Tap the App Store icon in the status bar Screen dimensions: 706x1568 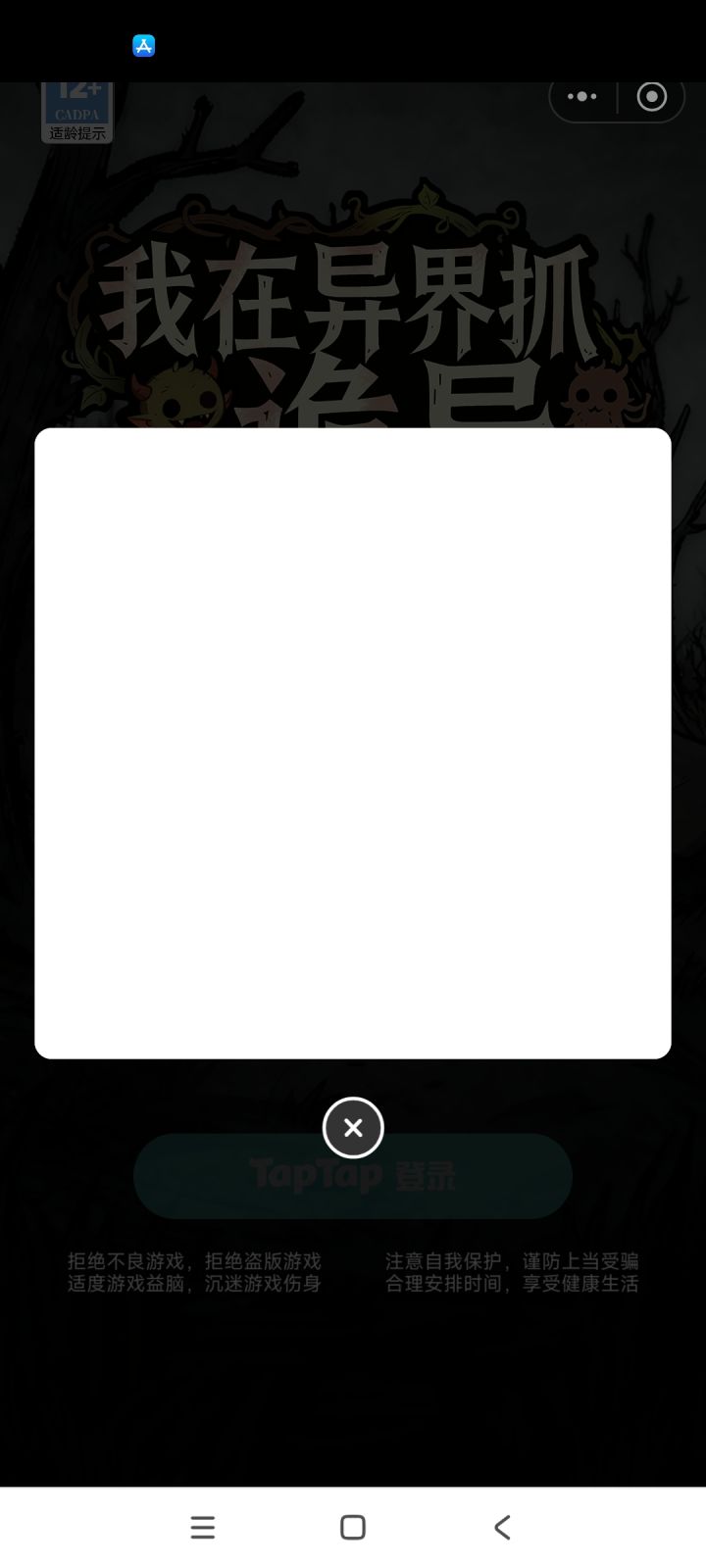pyautogui.click(x=144, y=45)
